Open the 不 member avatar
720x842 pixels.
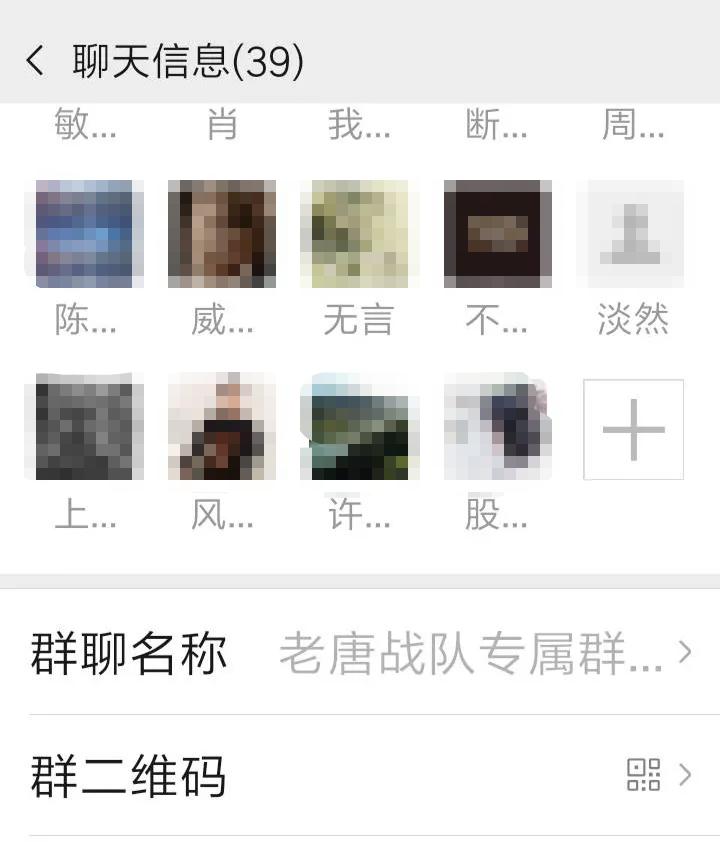[x=495, y=232]
